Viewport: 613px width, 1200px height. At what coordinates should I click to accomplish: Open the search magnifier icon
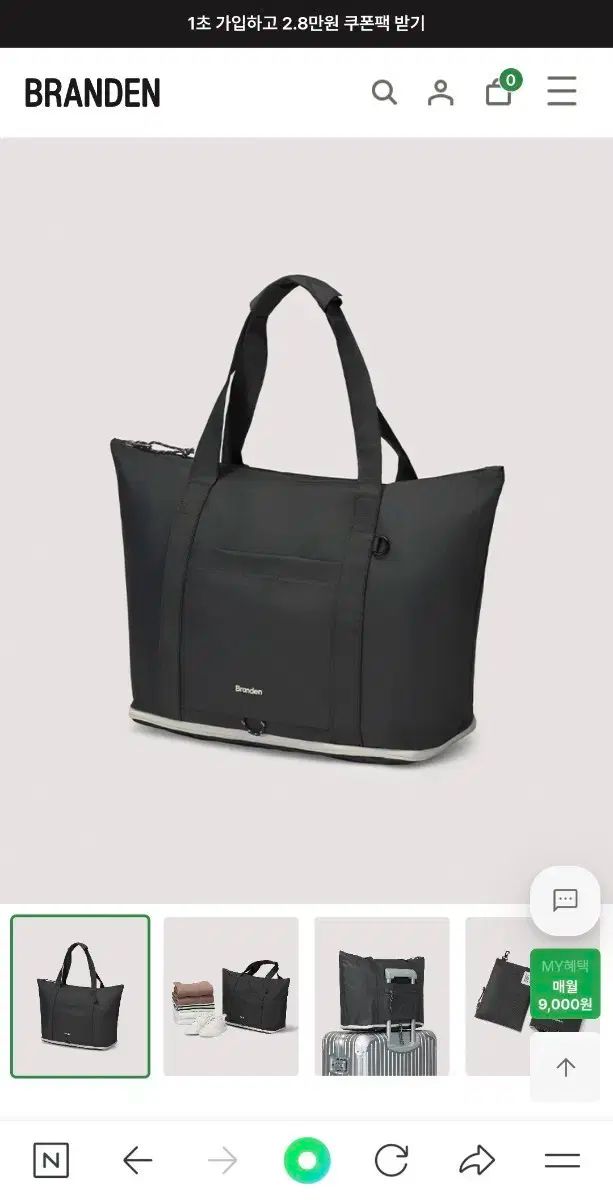tap(384, 93)
